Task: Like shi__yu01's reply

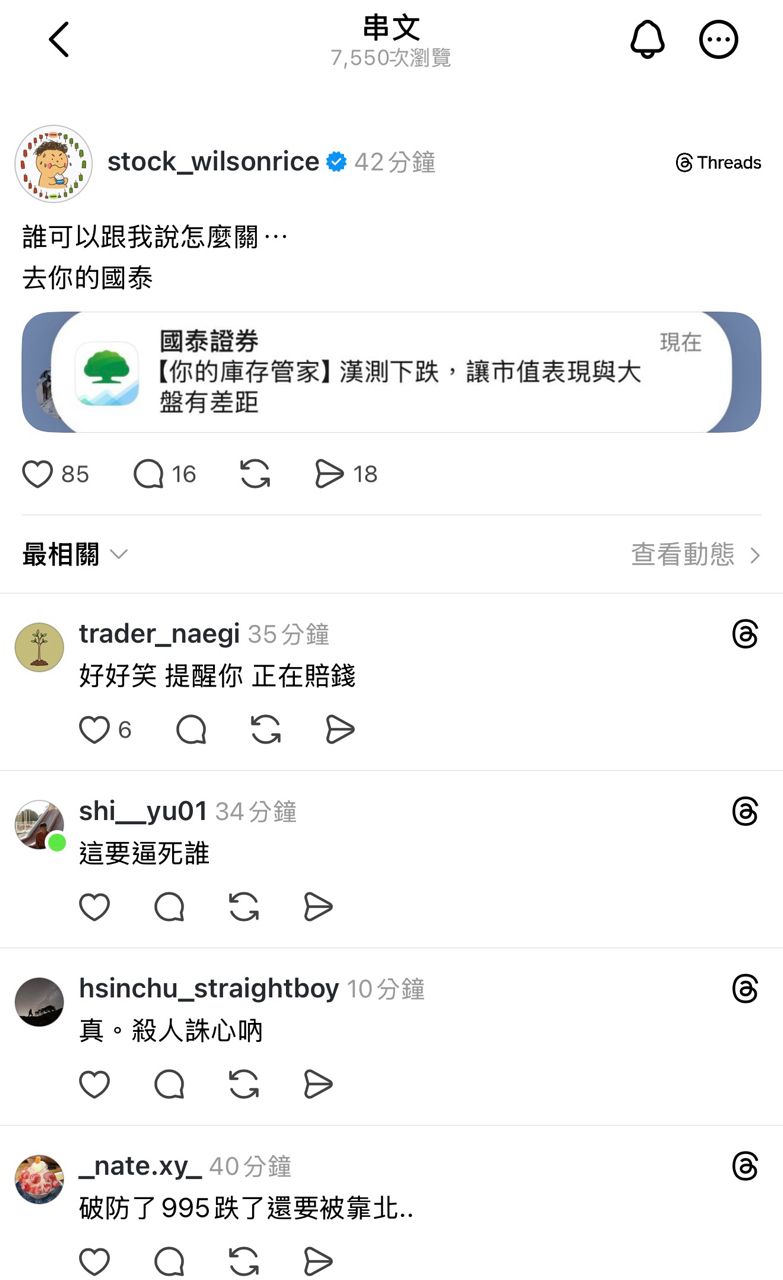Action: (x=94, y=907)
